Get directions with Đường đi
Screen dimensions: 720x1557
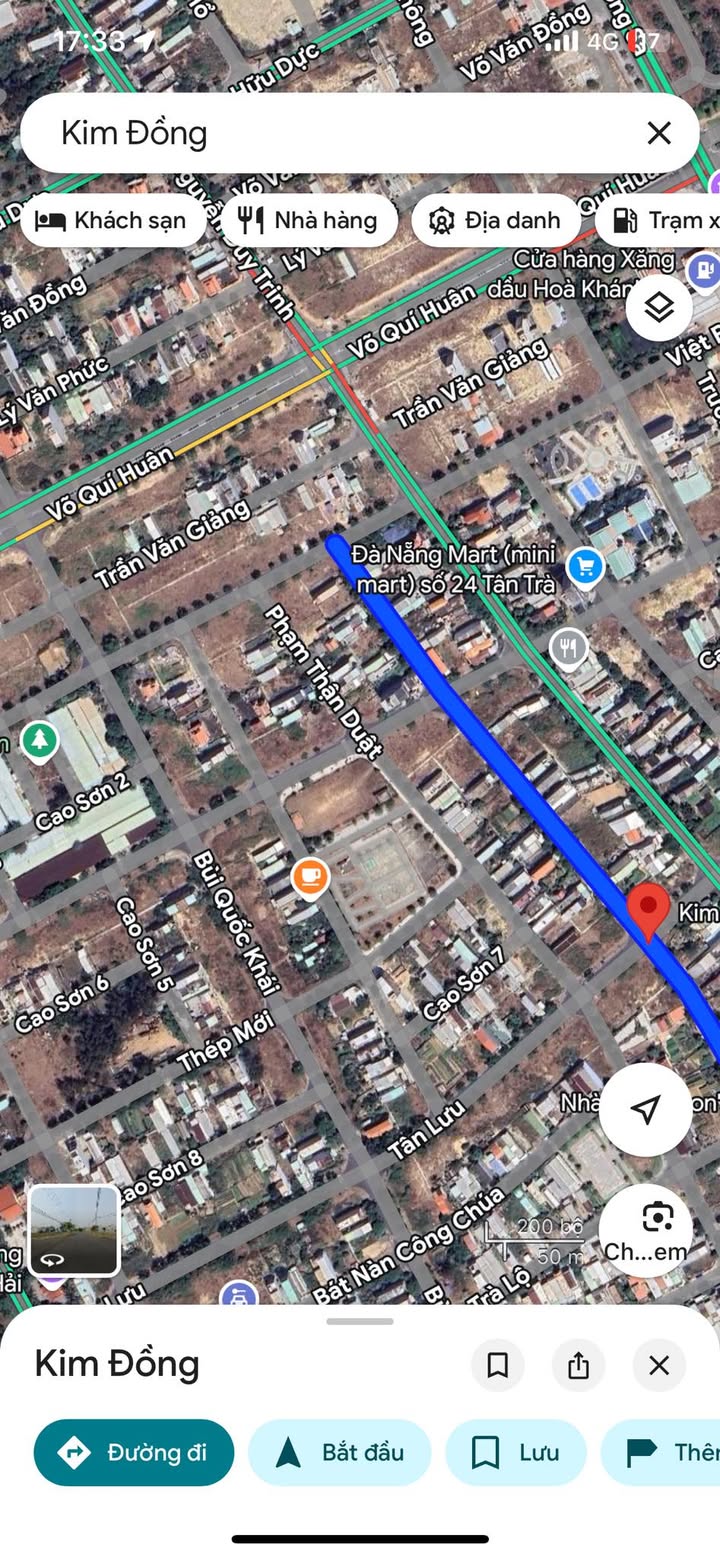pos(134,1452)
